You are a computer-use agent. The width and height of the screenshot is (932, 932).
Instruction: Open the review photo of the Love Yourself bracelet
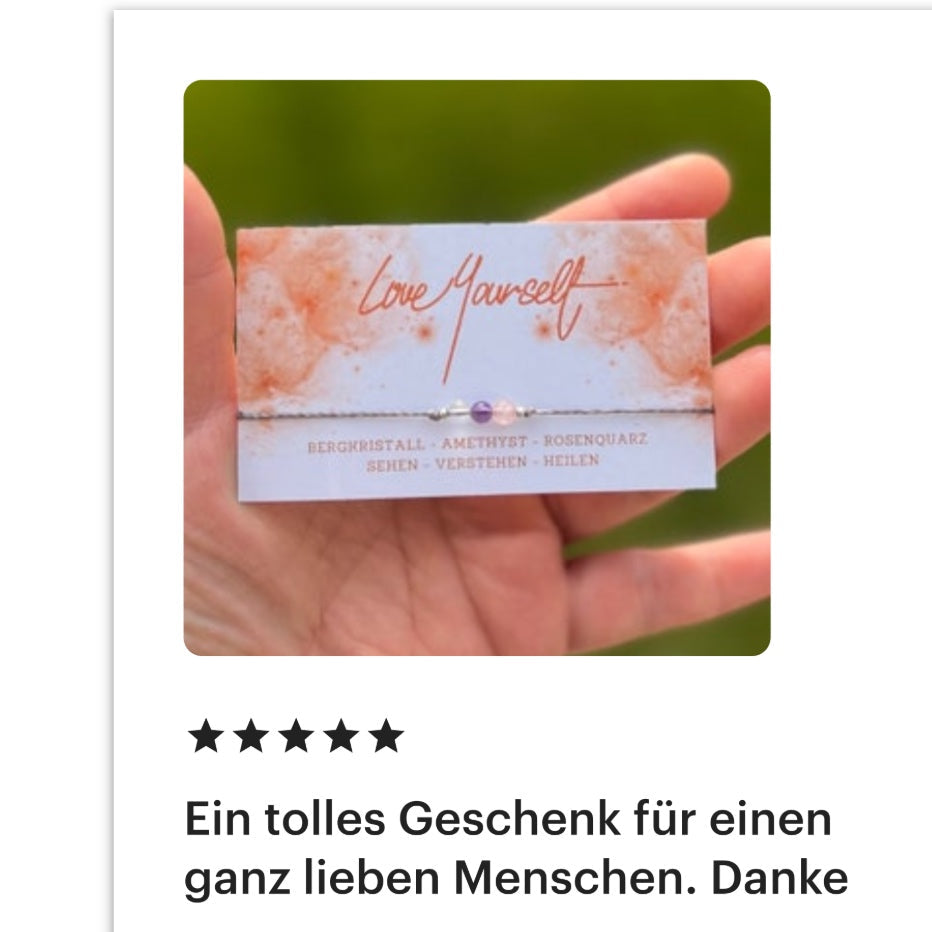[x=476, y=367]
